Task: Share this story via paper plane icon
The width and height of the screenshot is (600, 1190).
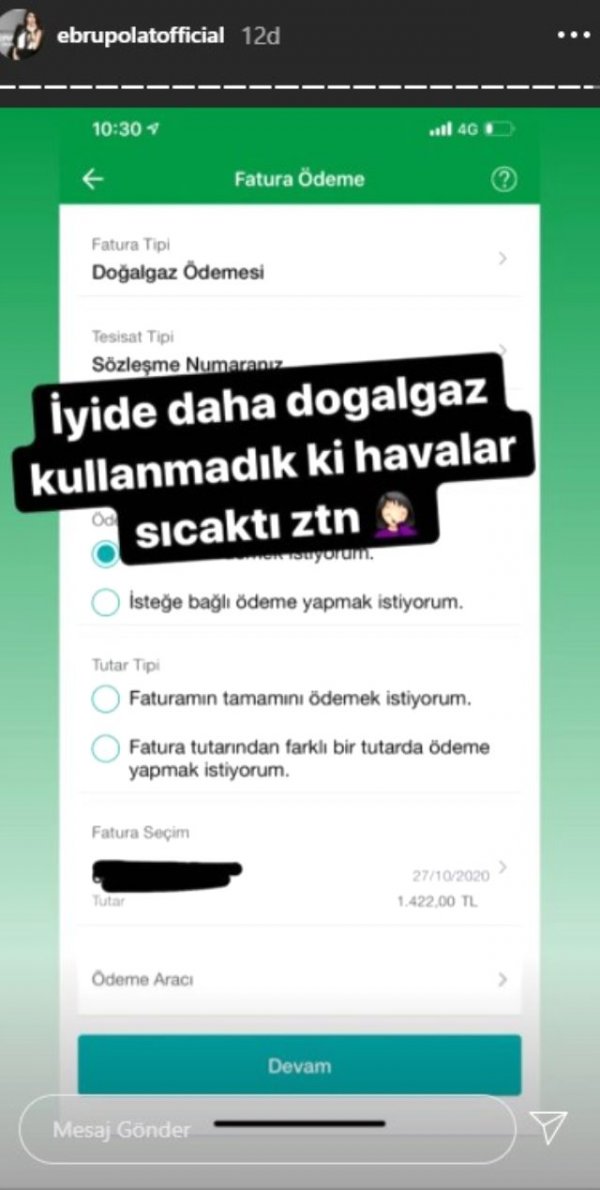Action: coord(549,1127)
